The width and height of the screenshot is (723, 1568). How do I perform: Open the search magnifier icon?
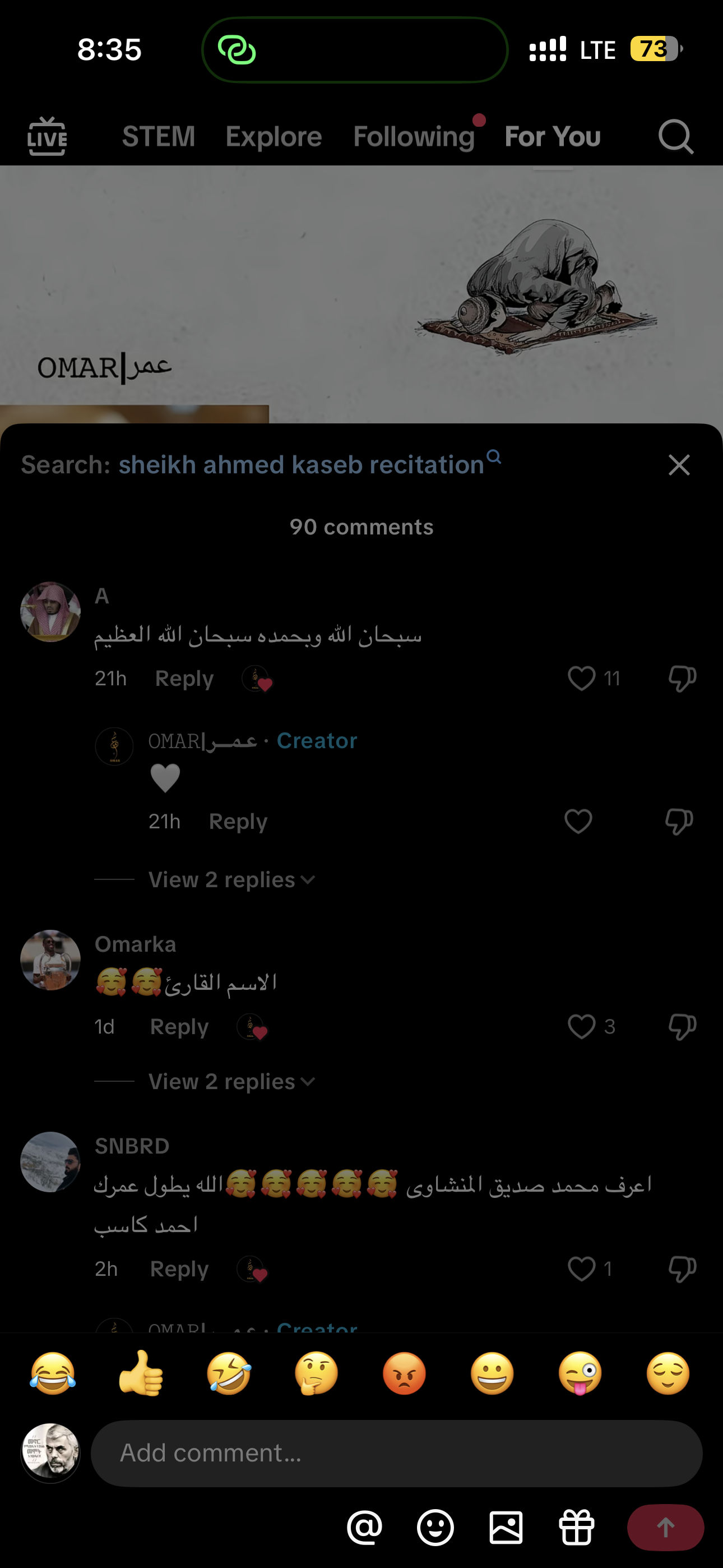click(x=675, y=136)
